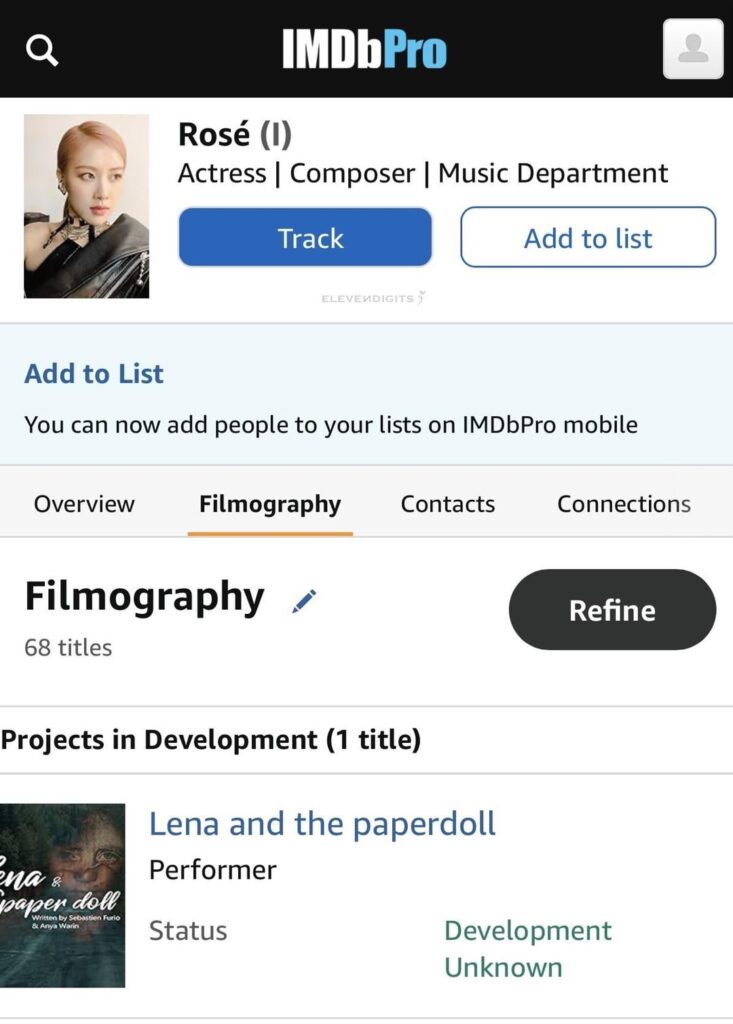
Task: Switch to the Overview tab
Action: click(x=84, y=504)
